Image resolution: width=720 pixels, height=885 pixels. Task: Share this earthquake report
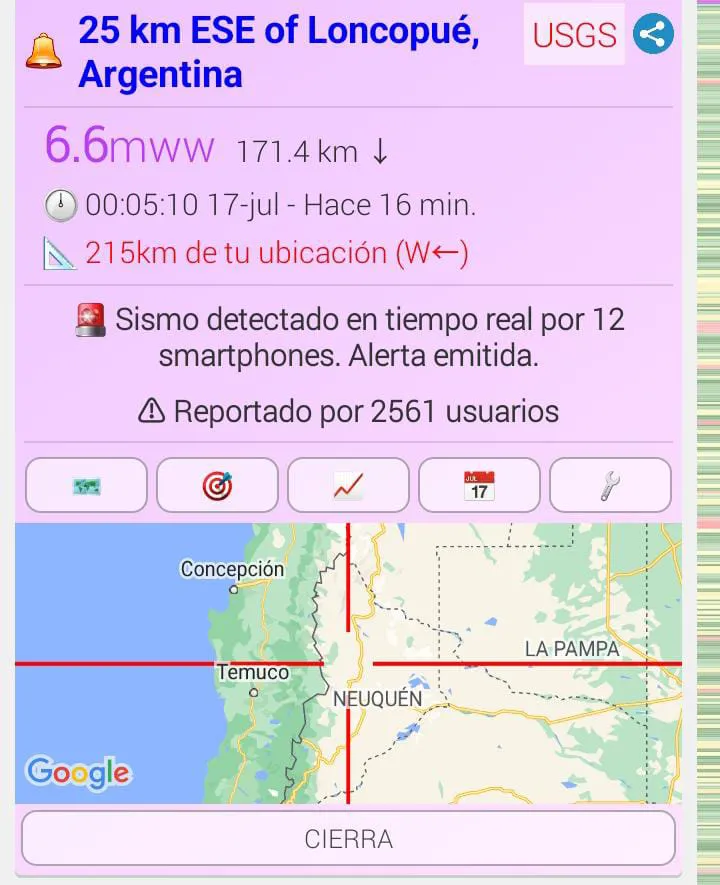pos(653,35)
